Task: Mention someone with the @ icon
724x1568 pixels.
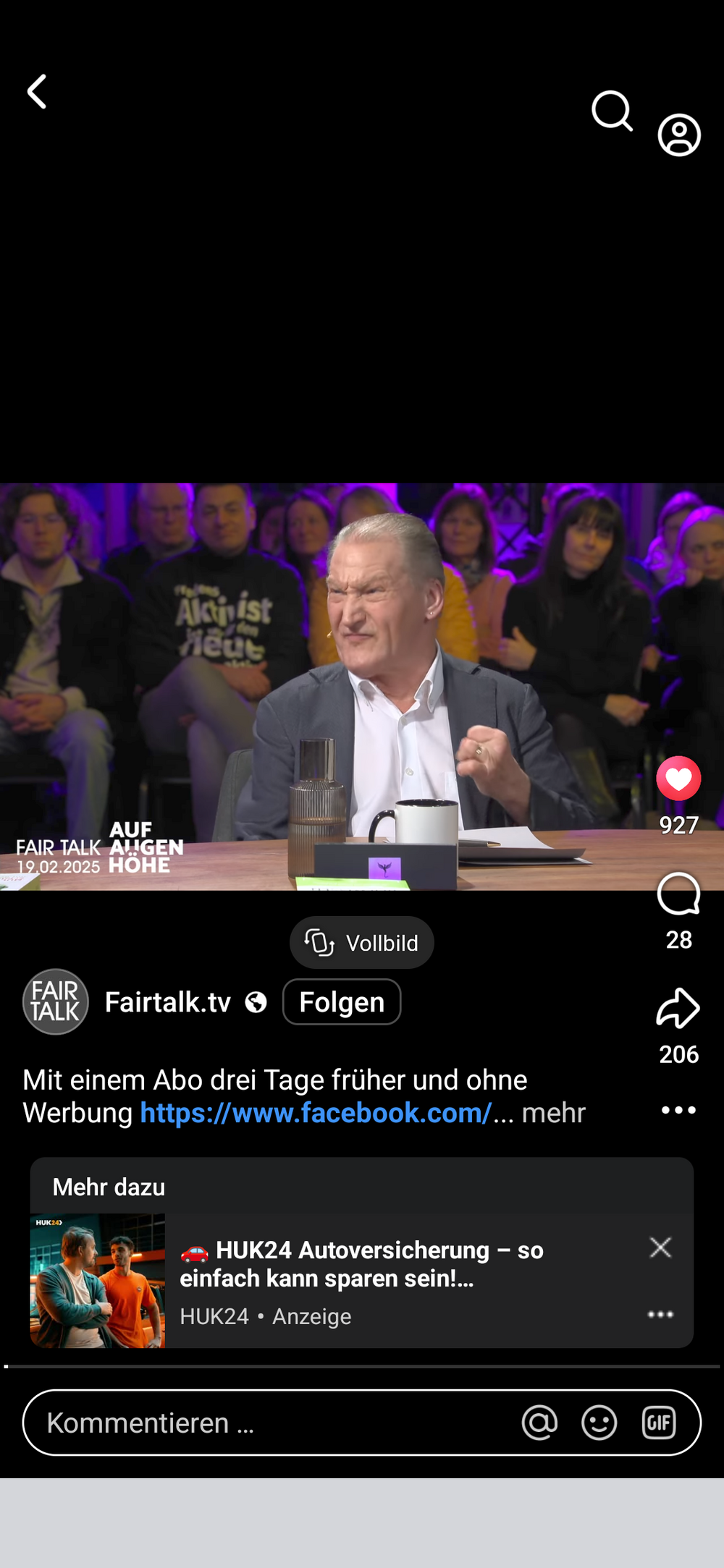Action: 539,1423
